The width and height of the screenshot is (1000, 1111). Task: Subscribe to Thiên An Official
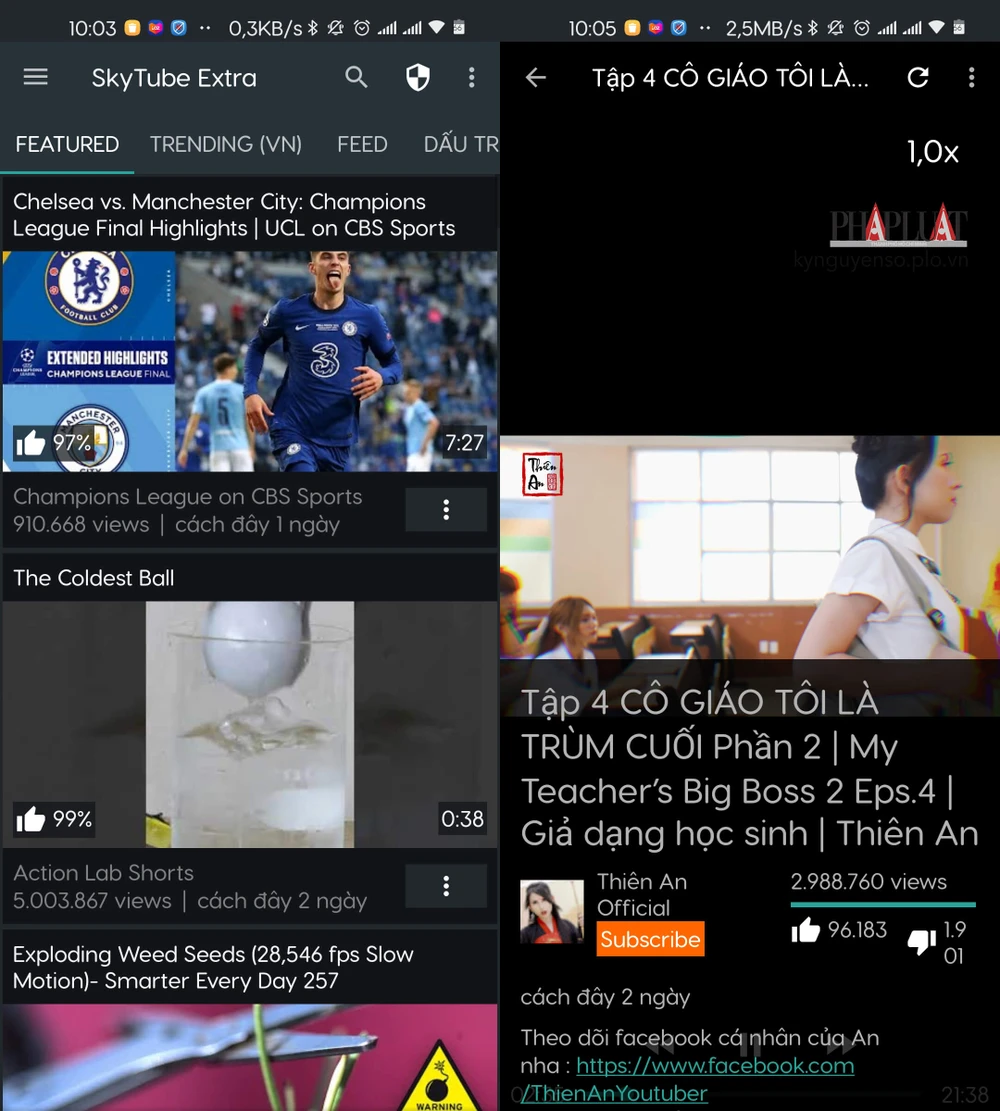650,939
